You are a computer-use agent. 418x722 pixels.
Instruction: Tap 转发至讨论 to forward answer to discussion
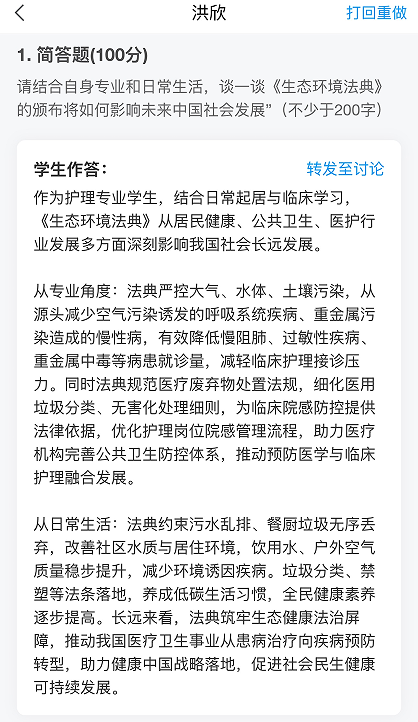(345, 169)
